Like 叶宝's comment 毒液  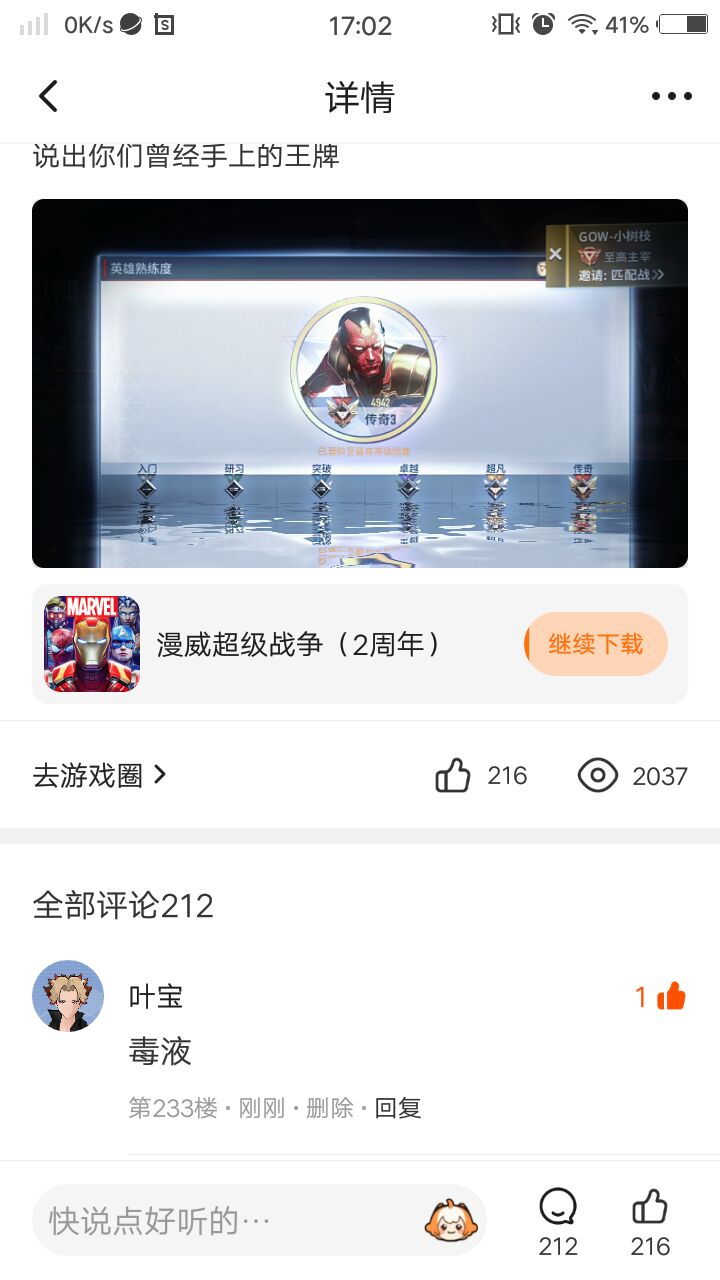point(671,996)
